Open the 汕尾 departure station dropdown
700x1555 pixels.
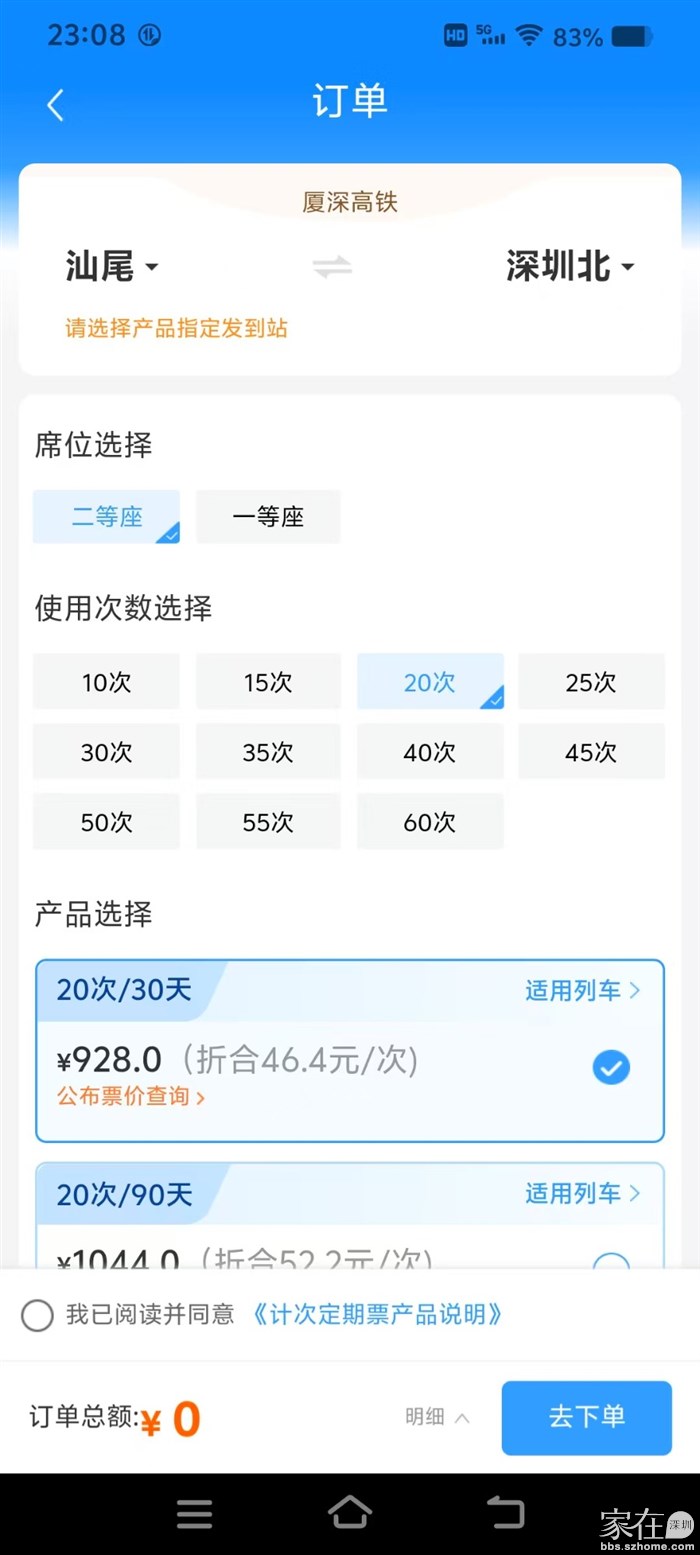(112, 267)
